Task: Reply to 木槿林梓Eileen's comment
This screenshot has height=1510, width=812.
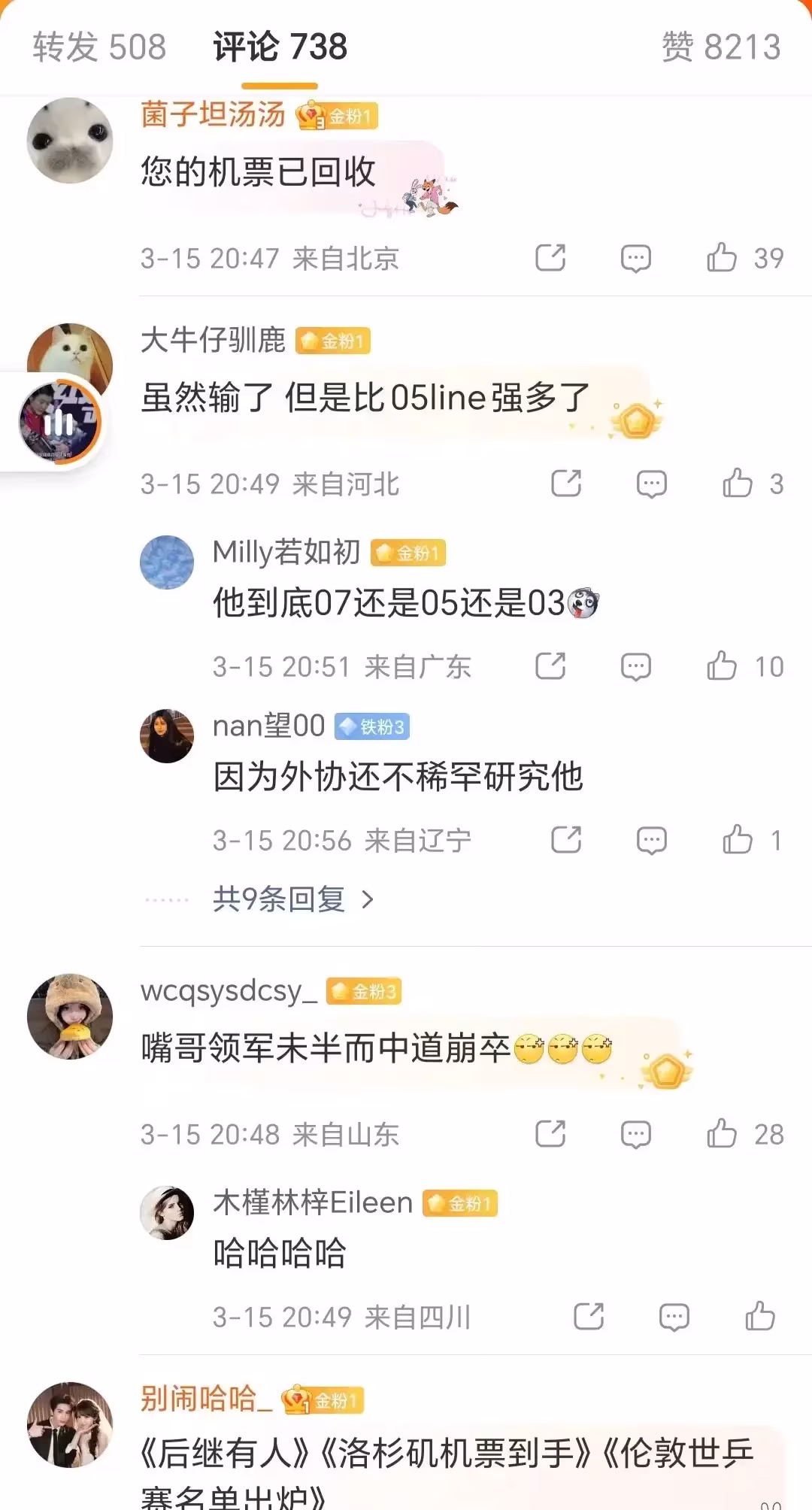Action: coord(674,1317)
